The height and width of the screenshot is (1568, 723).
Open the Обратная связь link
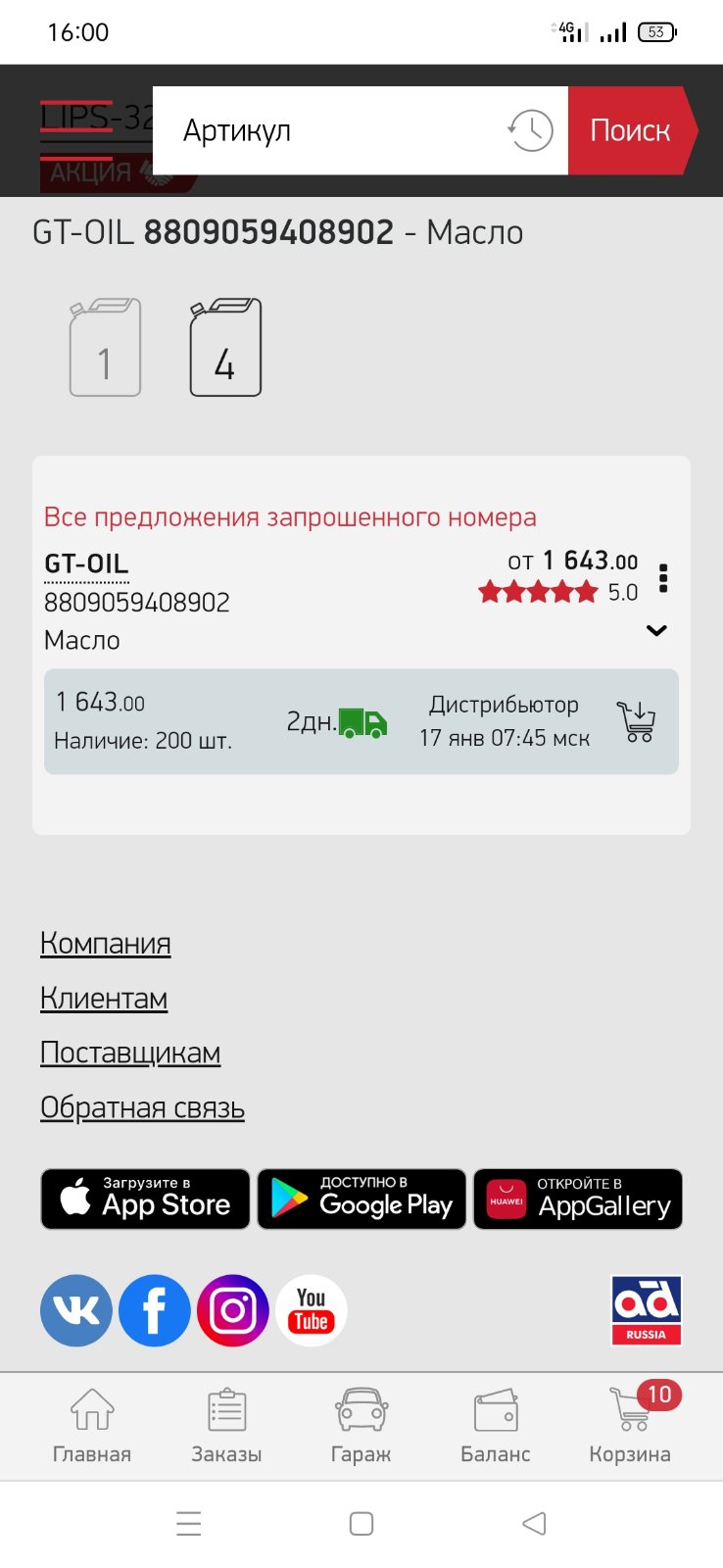point(142,1107)
